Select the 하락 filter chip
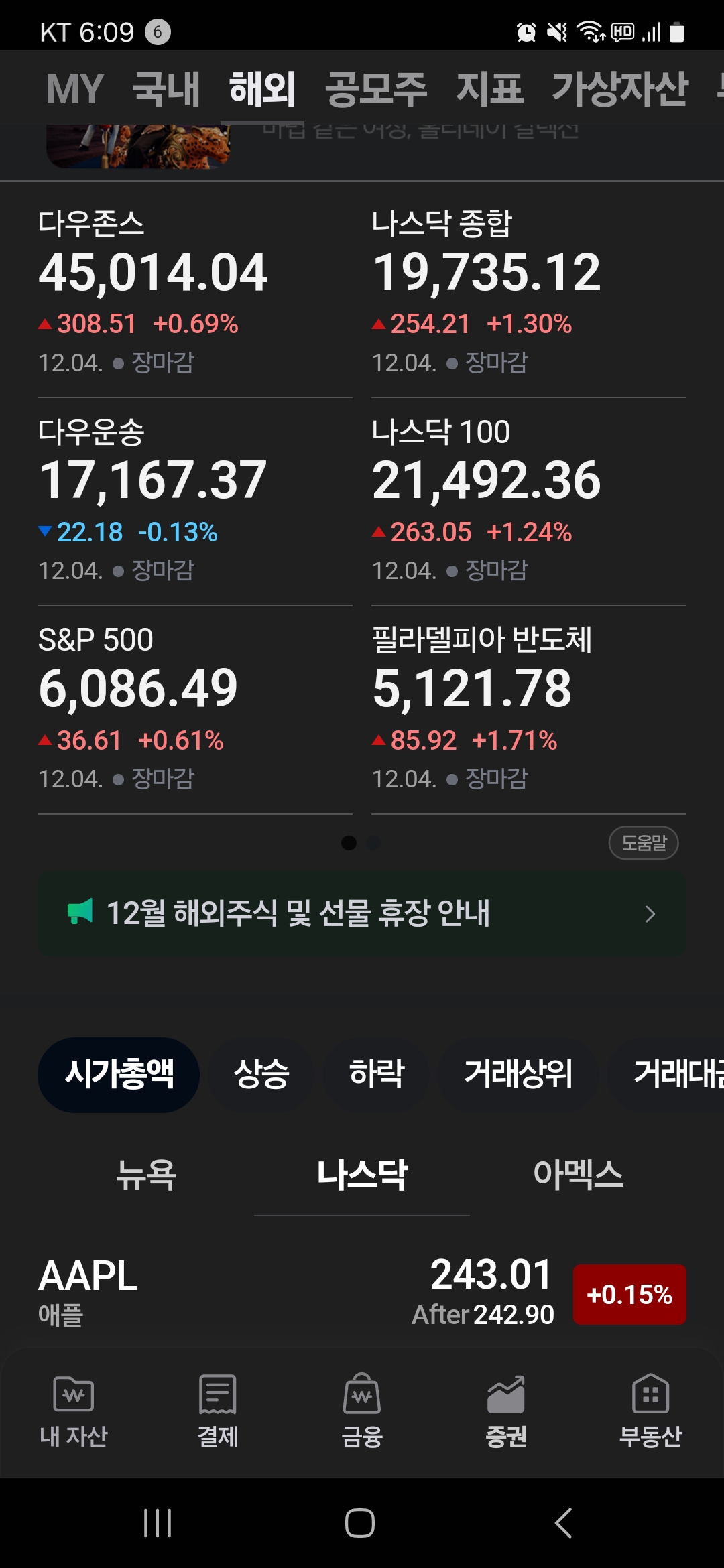 [x=377, y=1074]
